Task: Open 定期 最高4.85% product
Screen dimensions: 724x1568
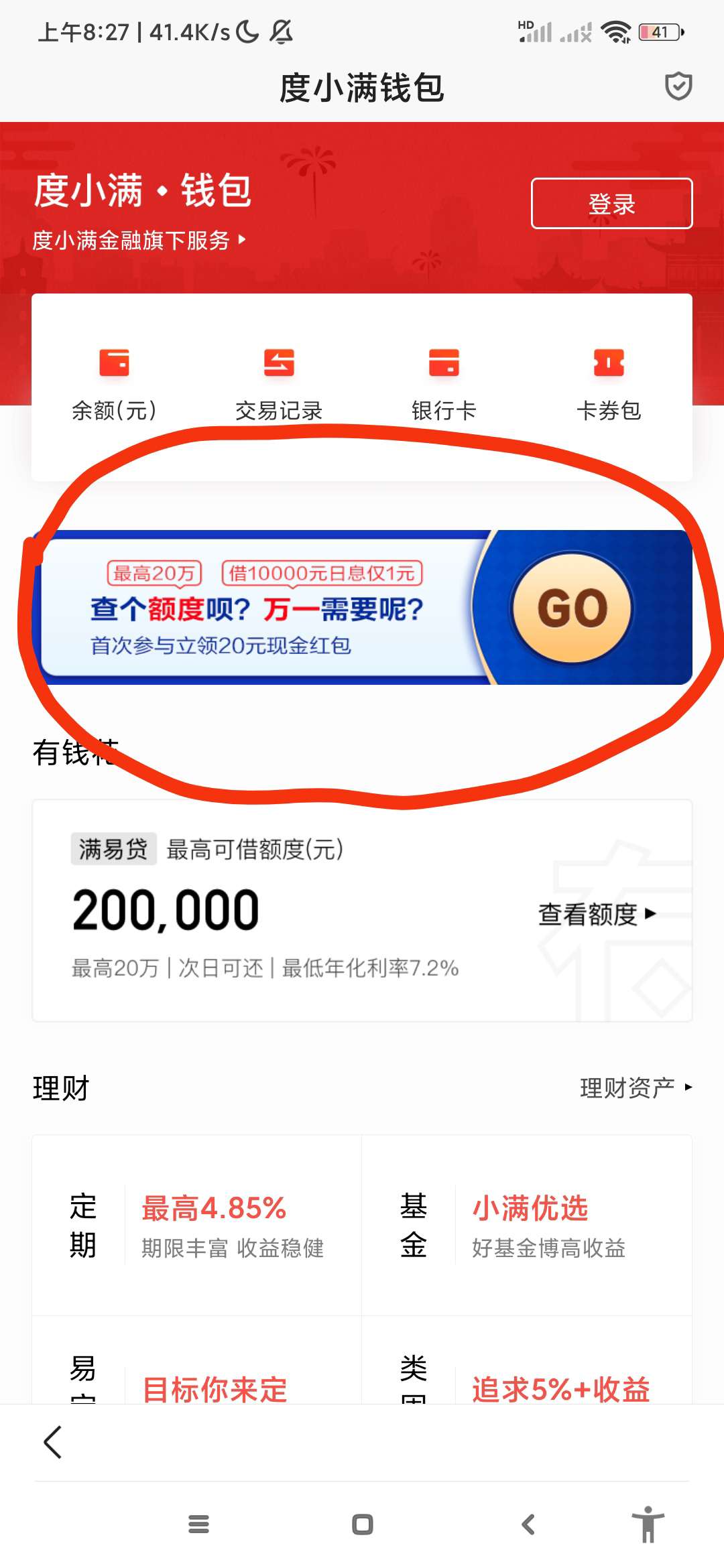Action: tap(197, 1226)
